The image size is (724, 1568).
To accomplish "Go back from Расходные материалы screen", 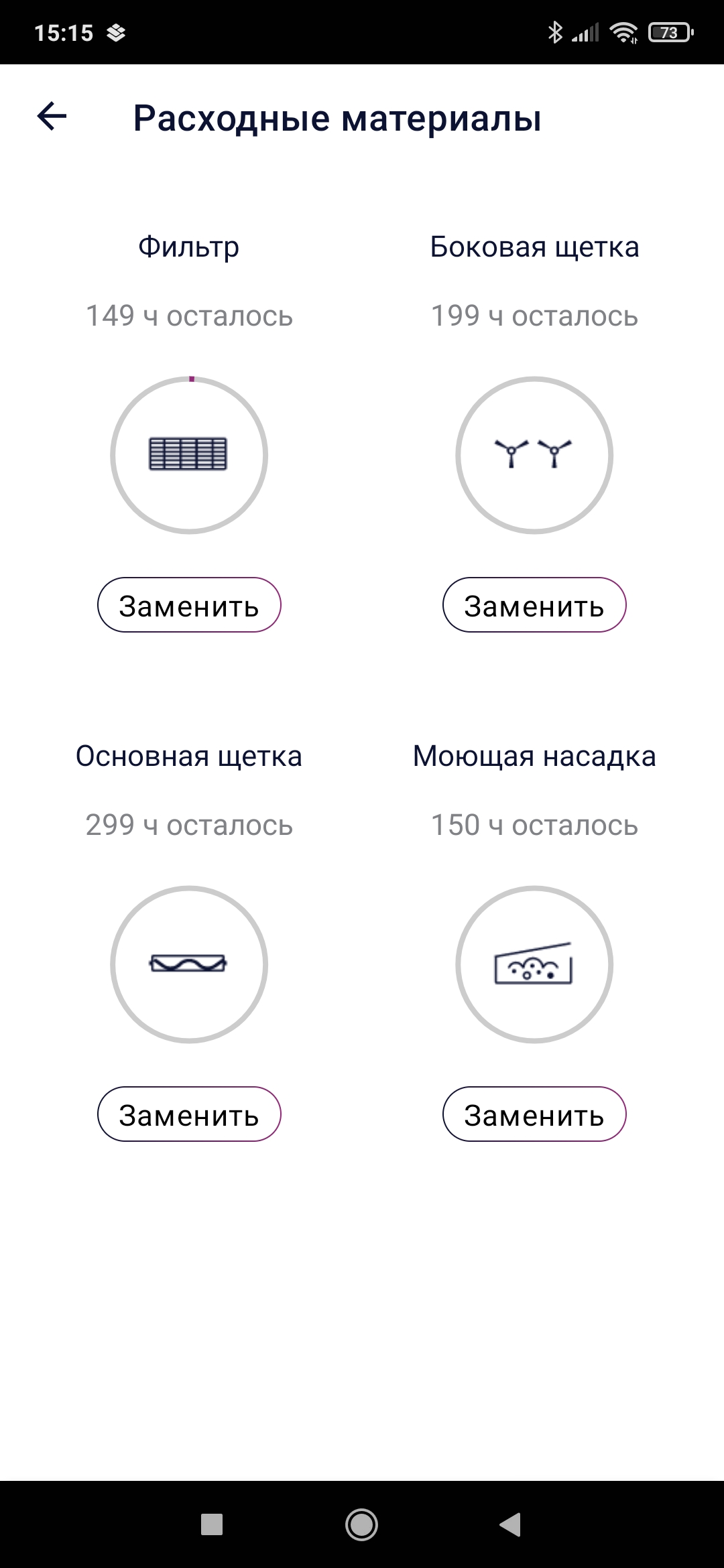I will click(52, 117).
